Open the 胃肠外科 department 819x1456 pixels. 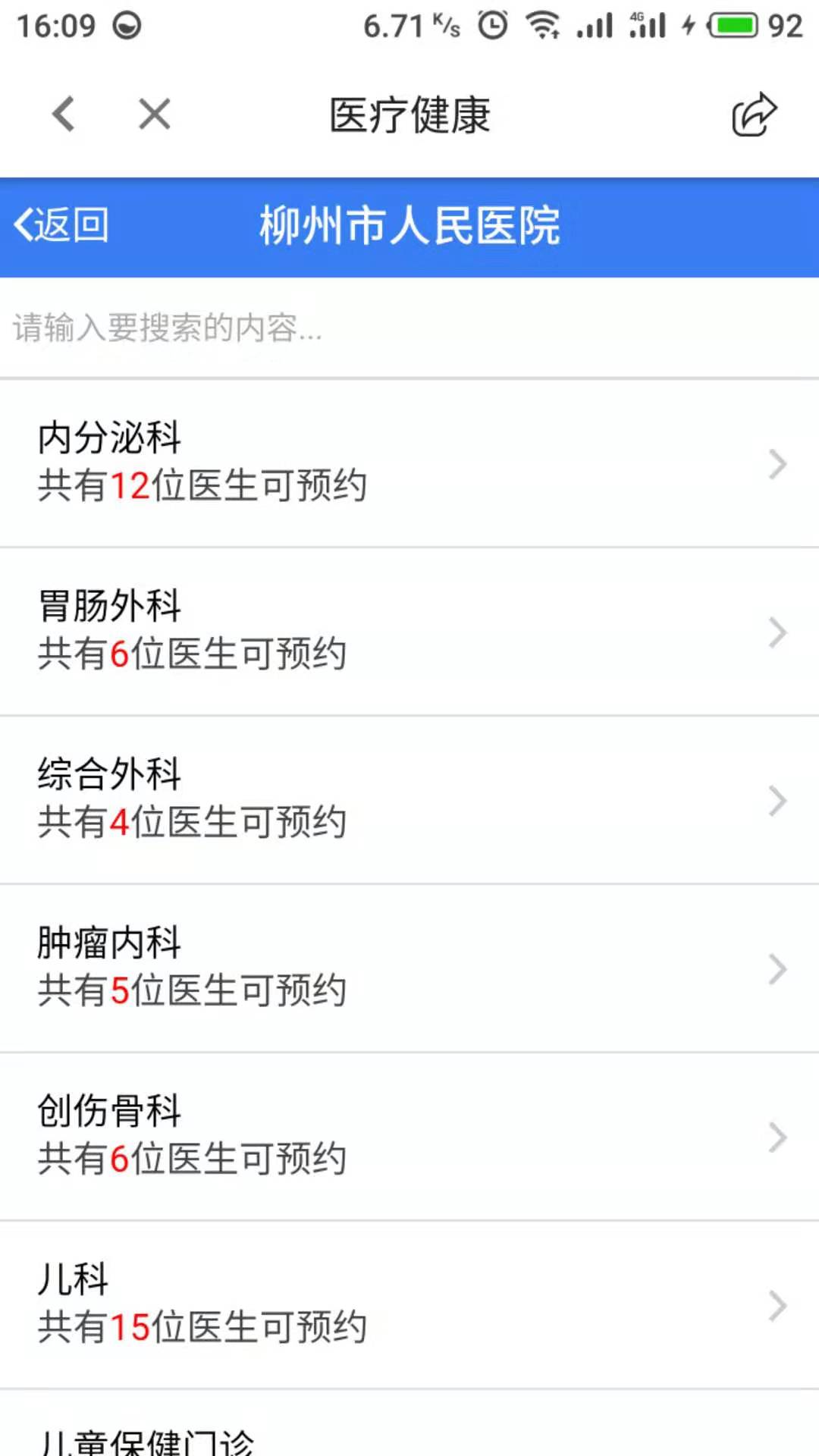click(x=409, y=631)
